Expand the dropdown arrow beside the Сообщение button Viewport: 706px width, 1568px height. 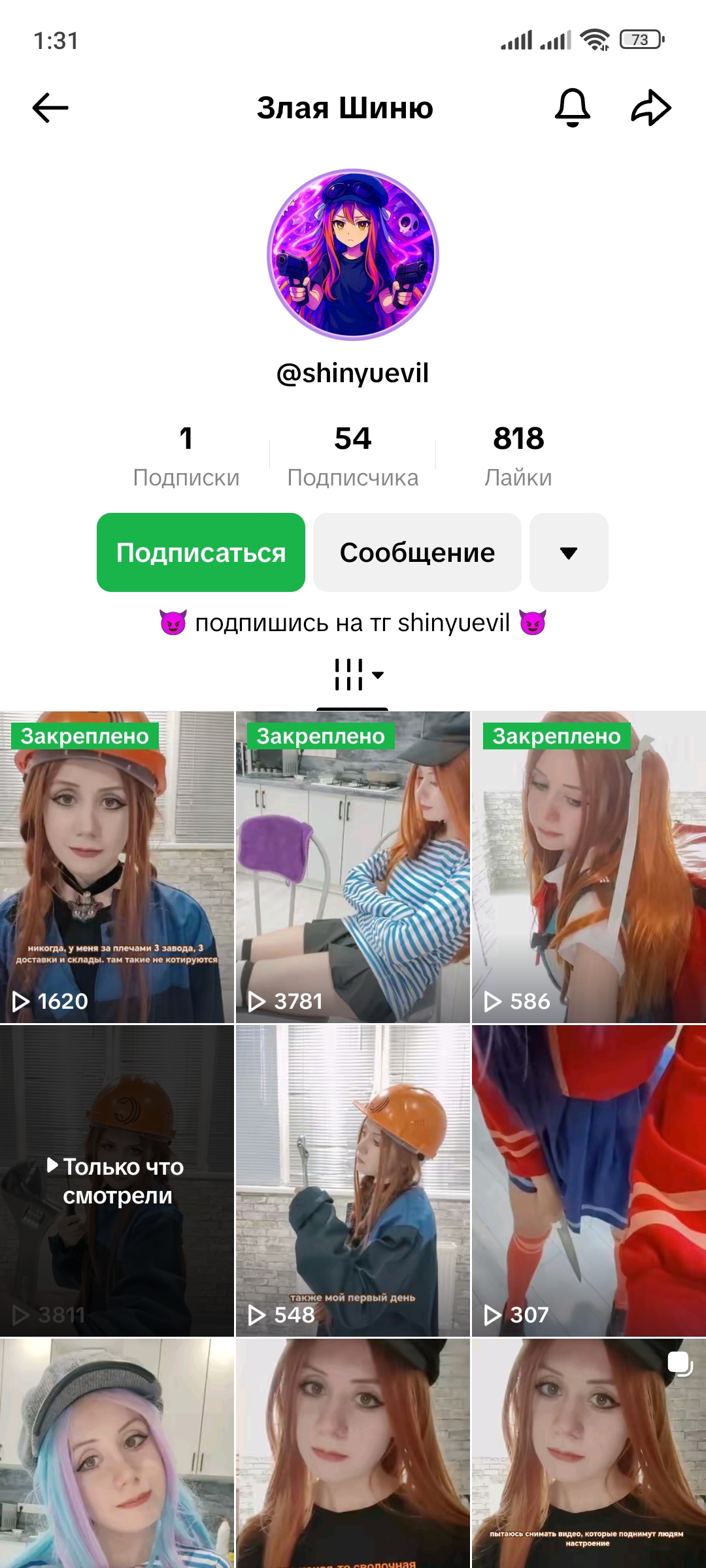(569, 552)
